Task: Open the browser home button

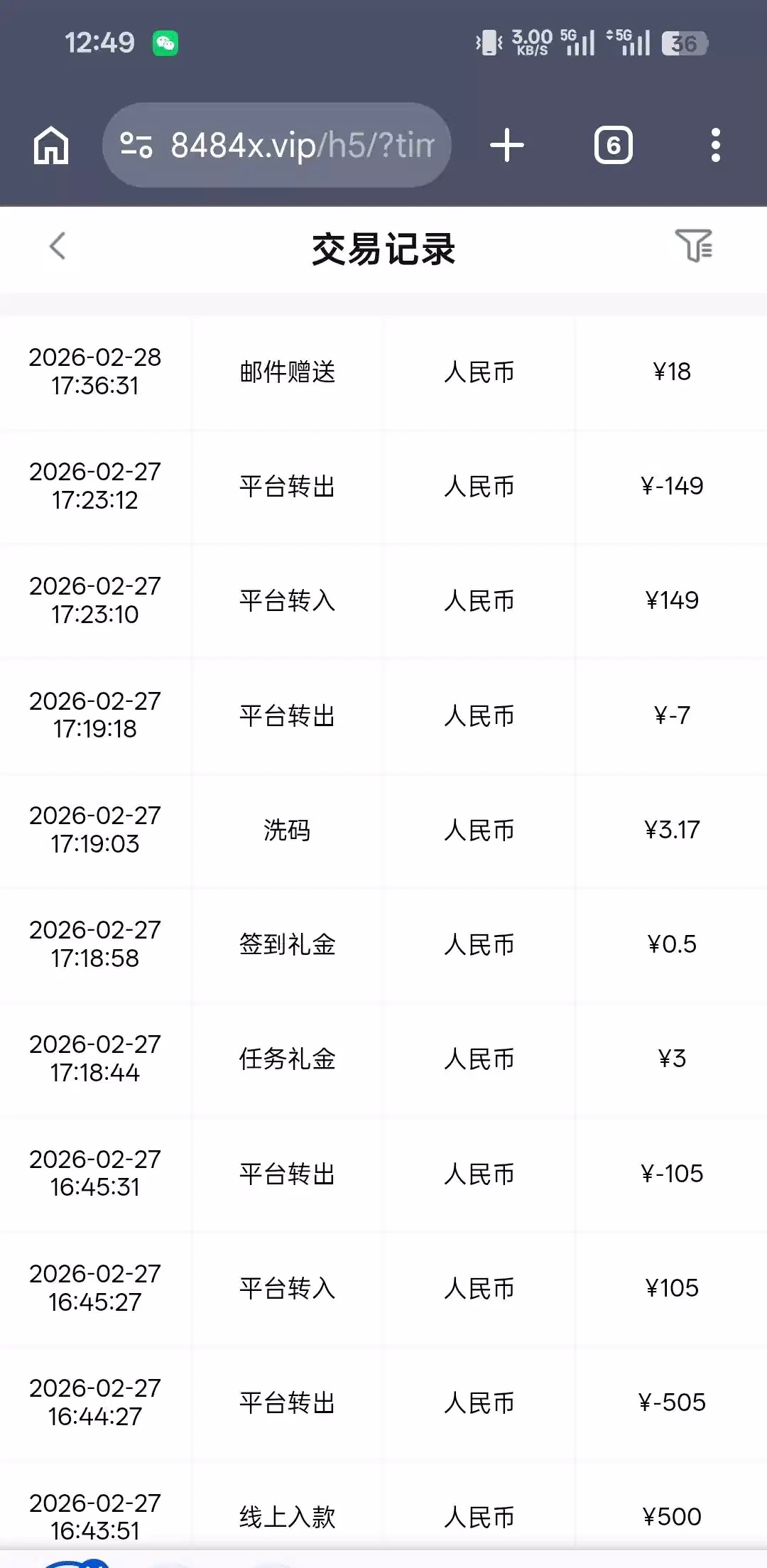Action: click(x=51, y=146)
